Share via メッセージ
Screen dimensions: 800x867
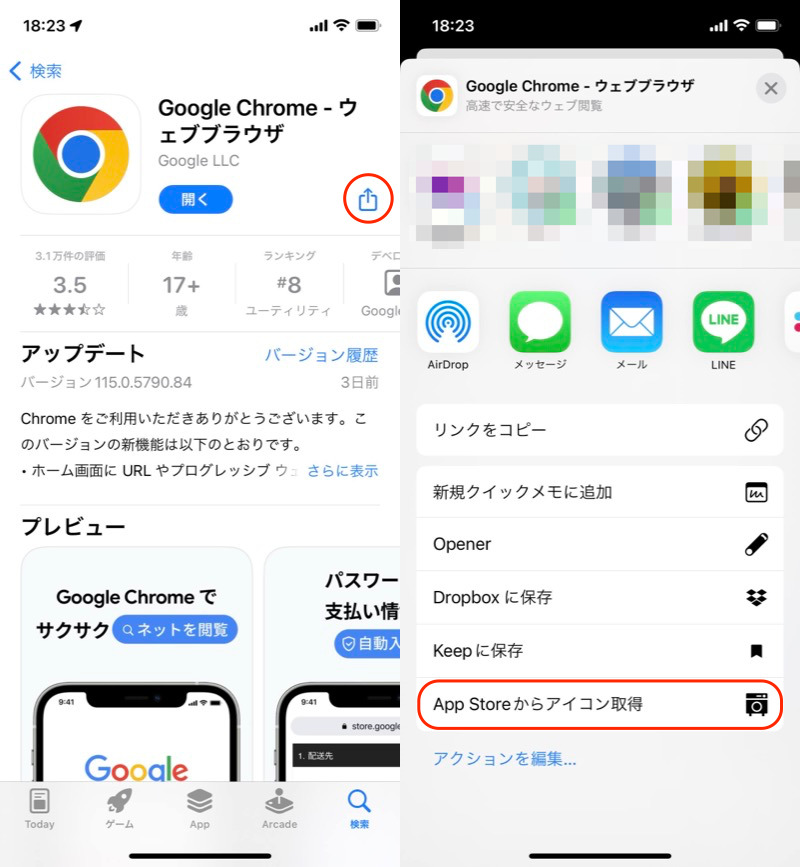(x=540, y=330)
